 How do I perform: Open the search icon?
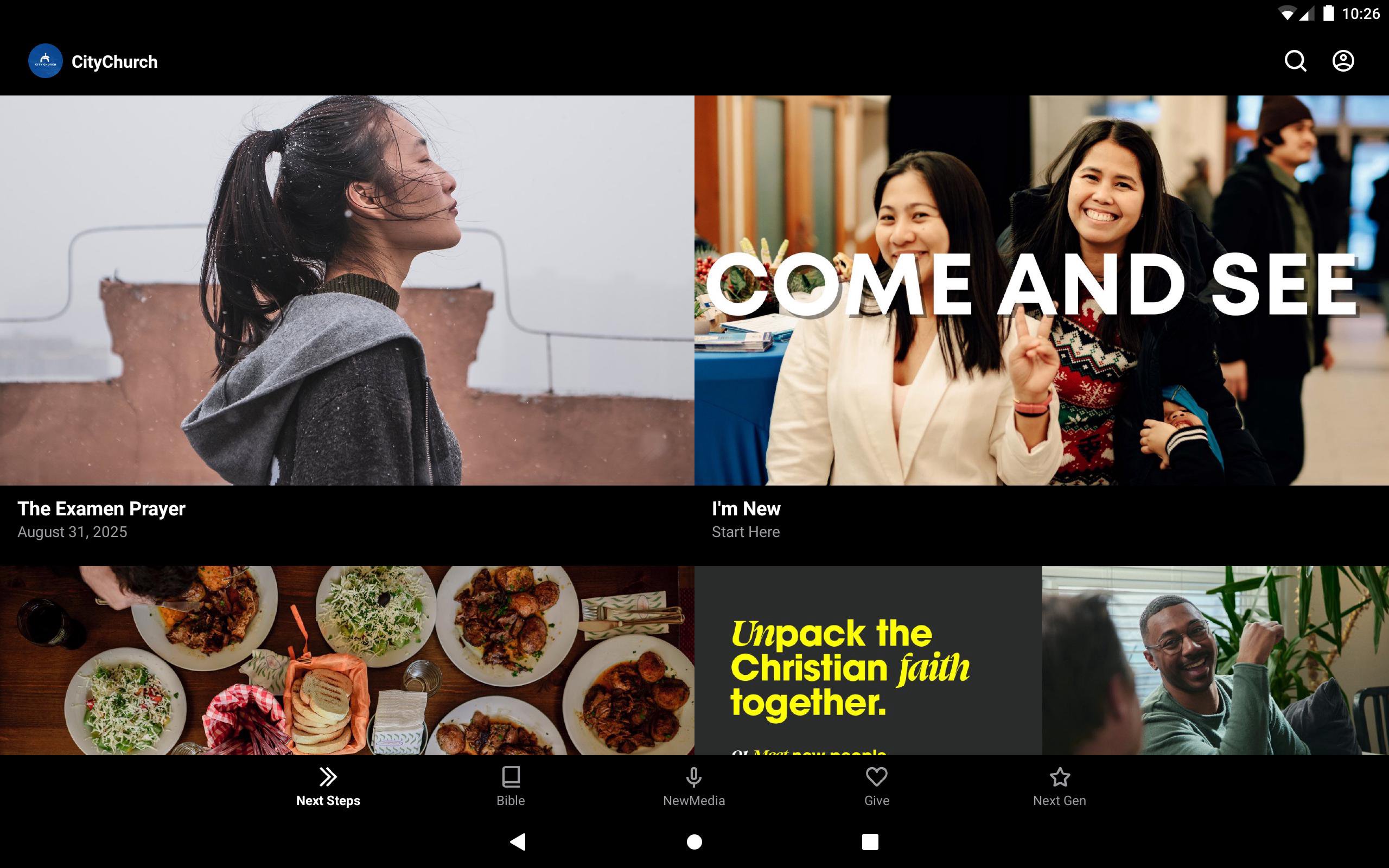1295,61
